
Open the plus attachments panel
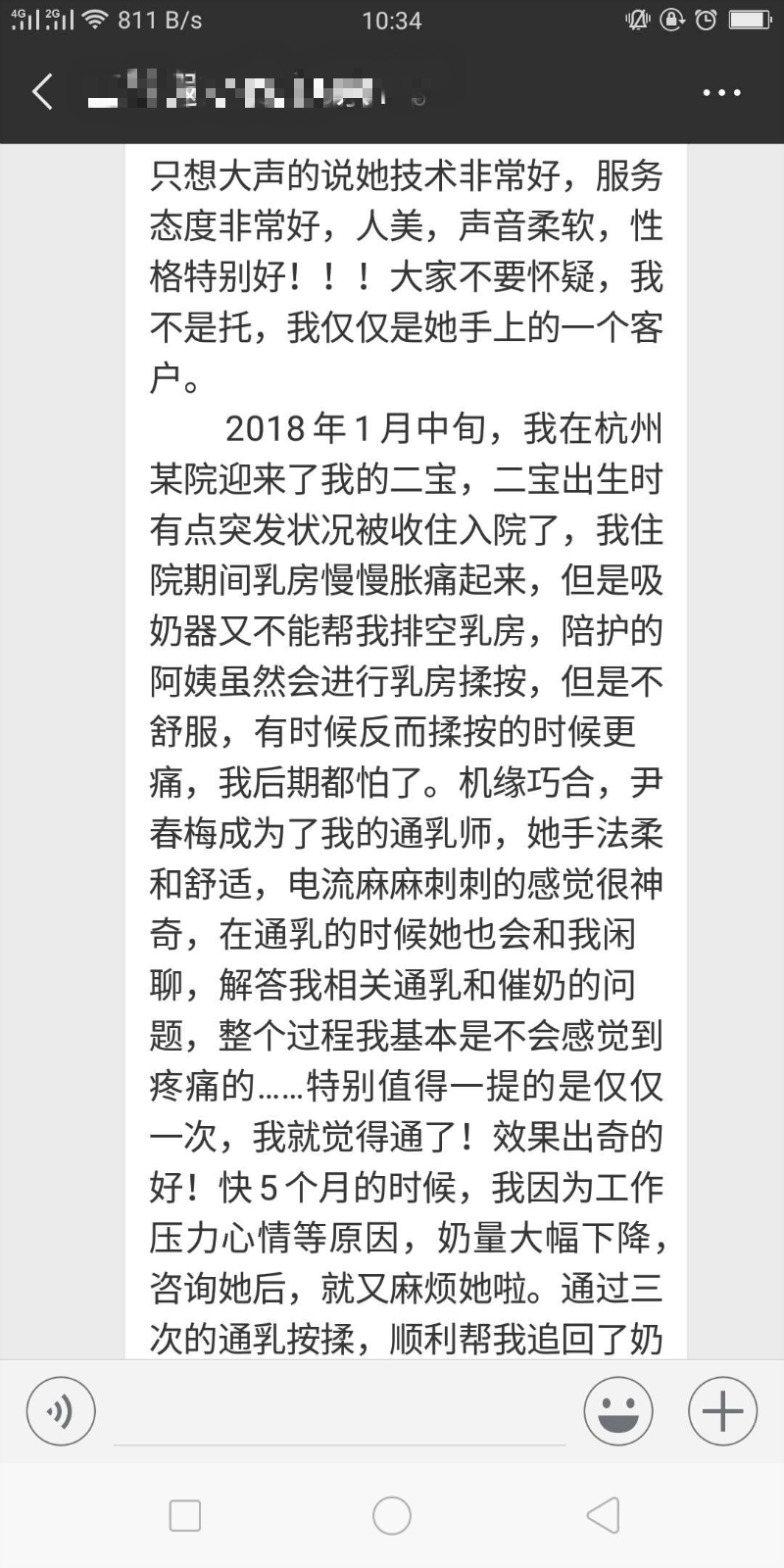(722, 1411)
